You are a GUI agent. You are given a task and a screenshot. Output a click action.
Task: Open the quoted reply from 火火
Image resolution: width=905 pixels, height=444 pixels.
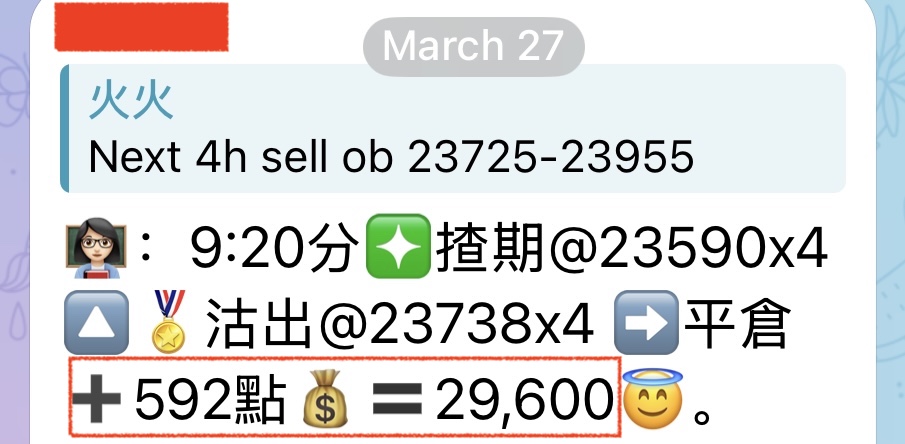click(452, 130)
